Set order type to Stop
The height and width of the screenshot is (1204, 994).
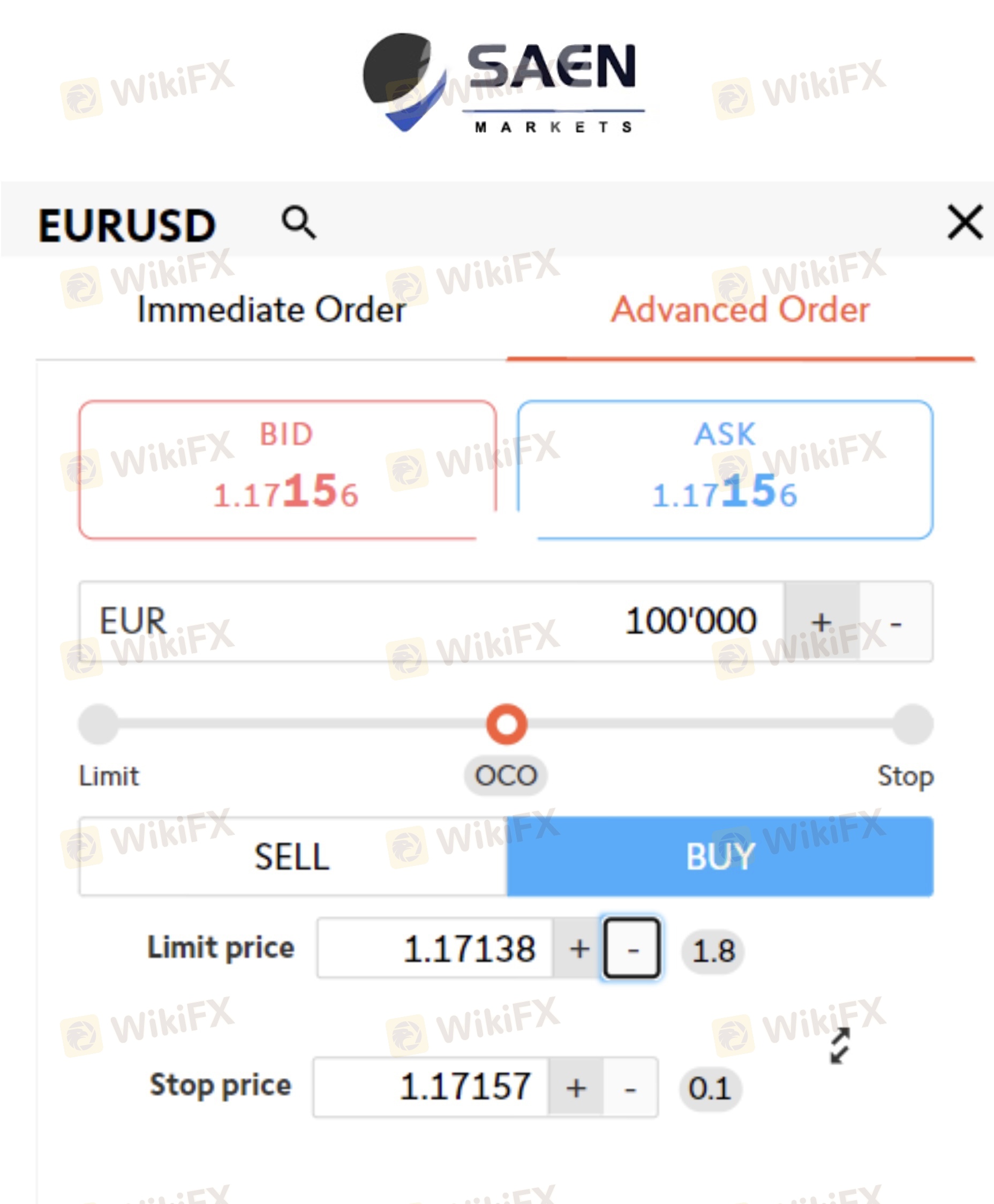(913, 724)
